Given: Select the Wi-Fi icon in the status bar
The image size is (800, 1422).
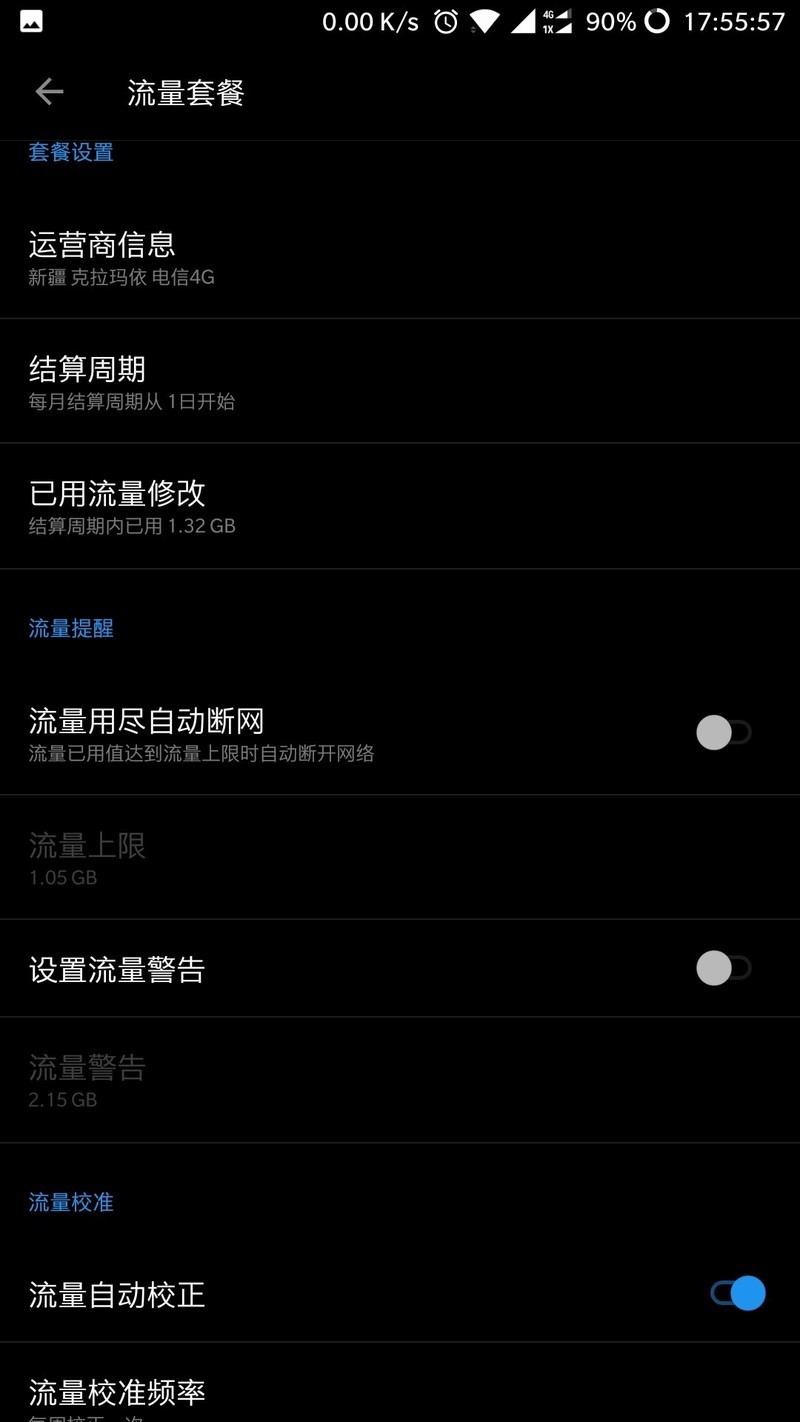Looking at the screenshot, I should [486, 20].
